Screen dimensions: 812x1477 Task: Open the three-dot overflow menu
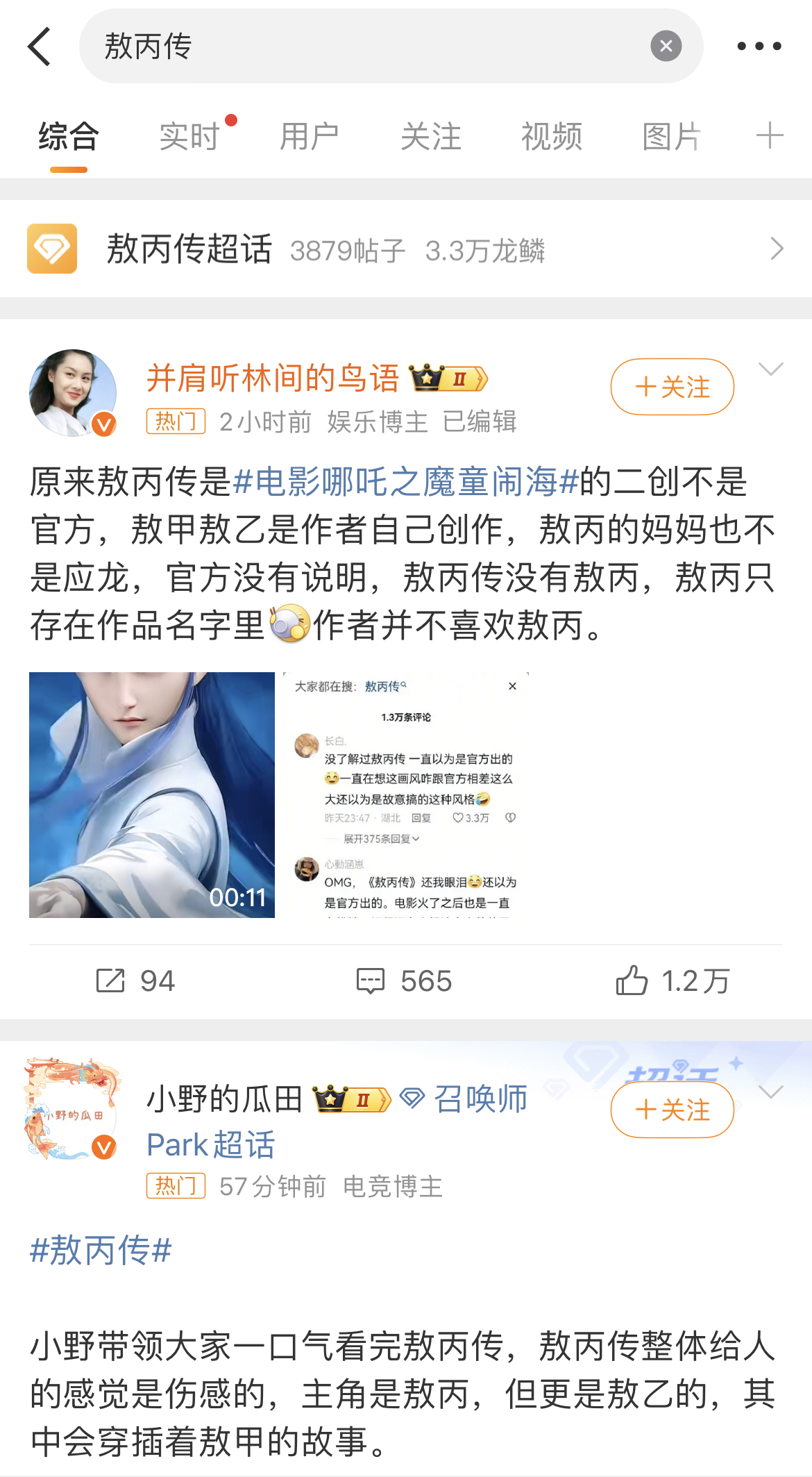tap(759, 47)
